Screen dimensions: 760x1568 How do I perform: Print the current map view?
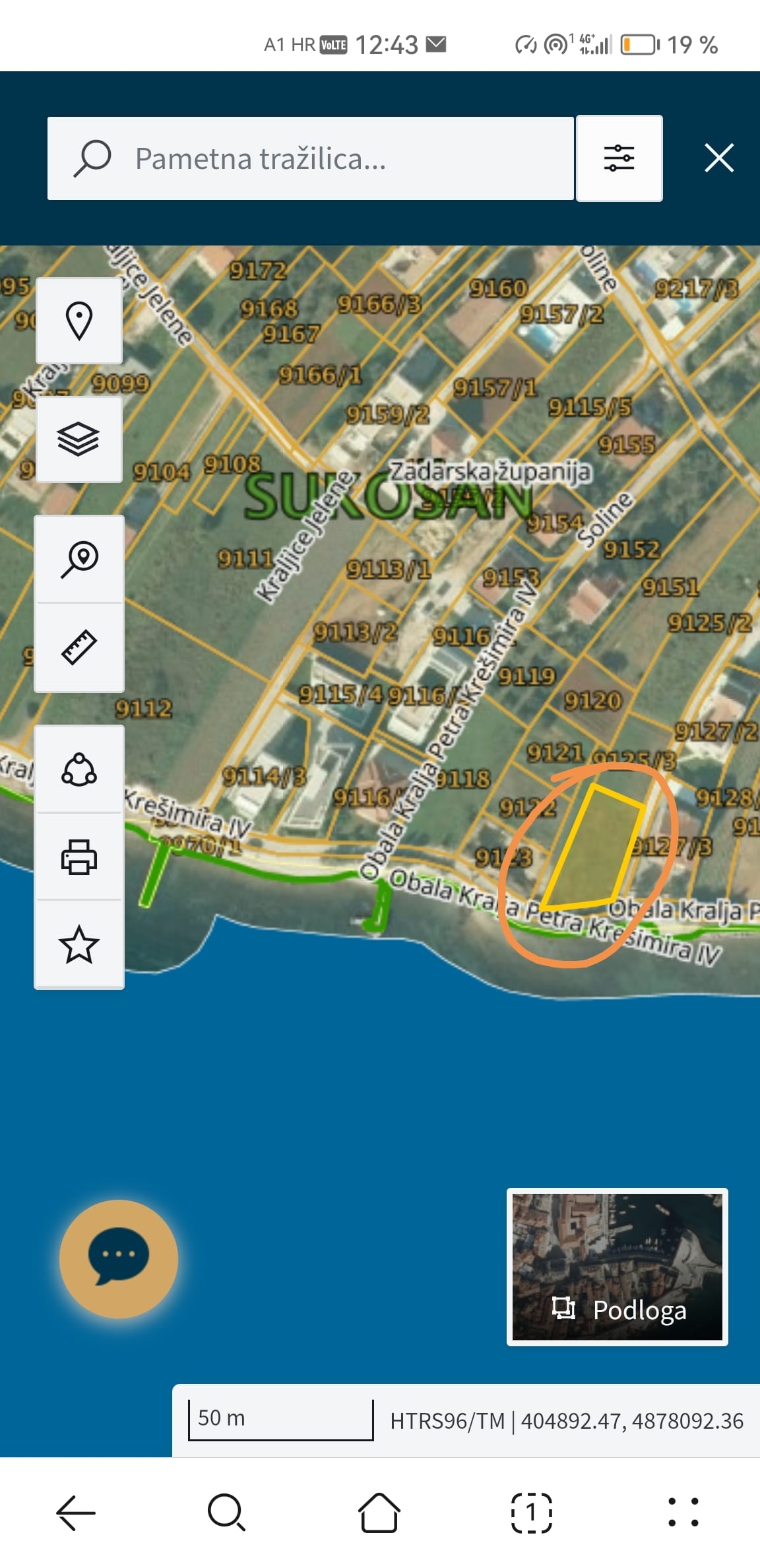pos(79,857)
